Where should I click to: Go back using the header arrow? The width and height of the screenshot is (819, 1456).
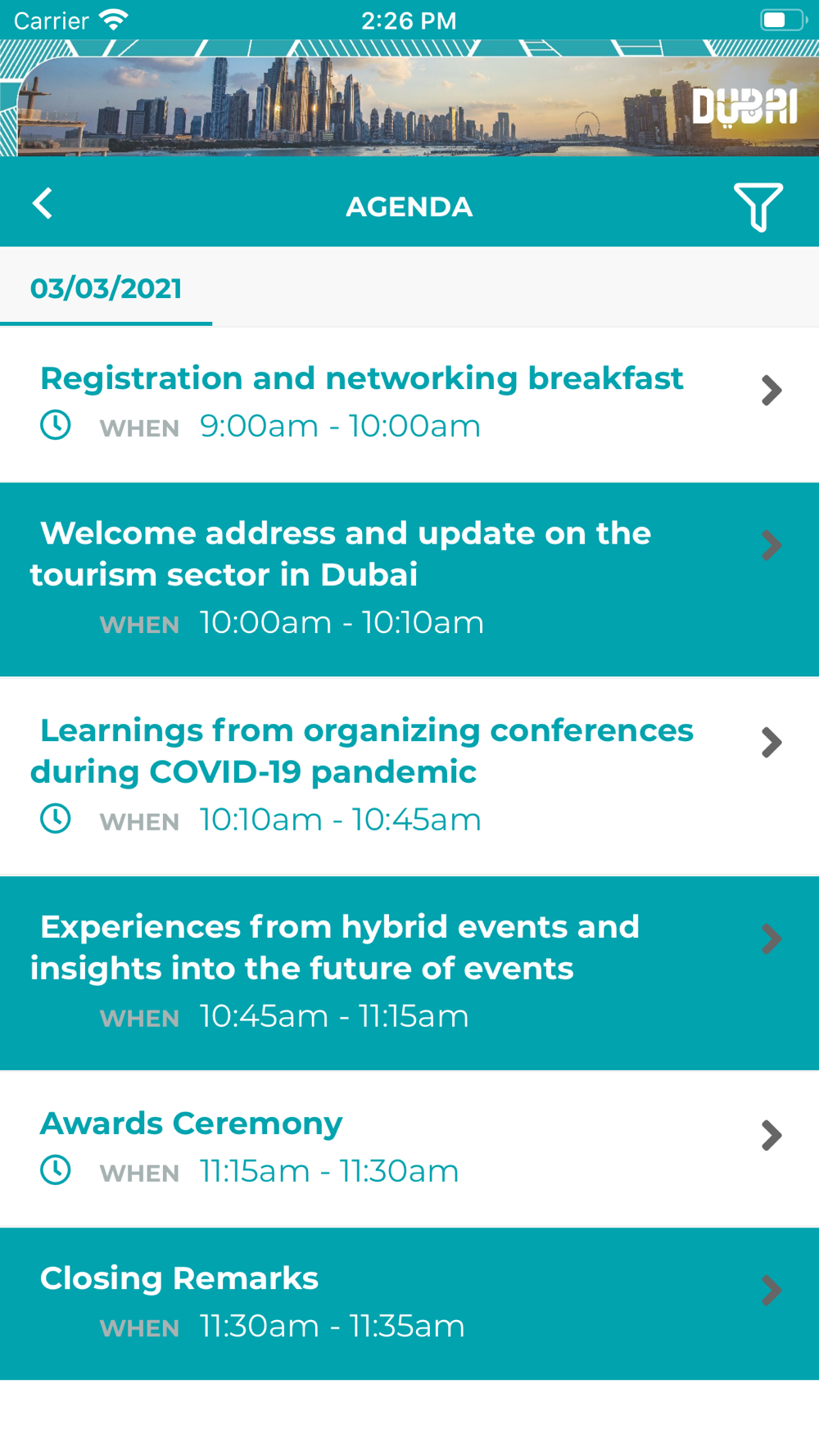point(43,204)
